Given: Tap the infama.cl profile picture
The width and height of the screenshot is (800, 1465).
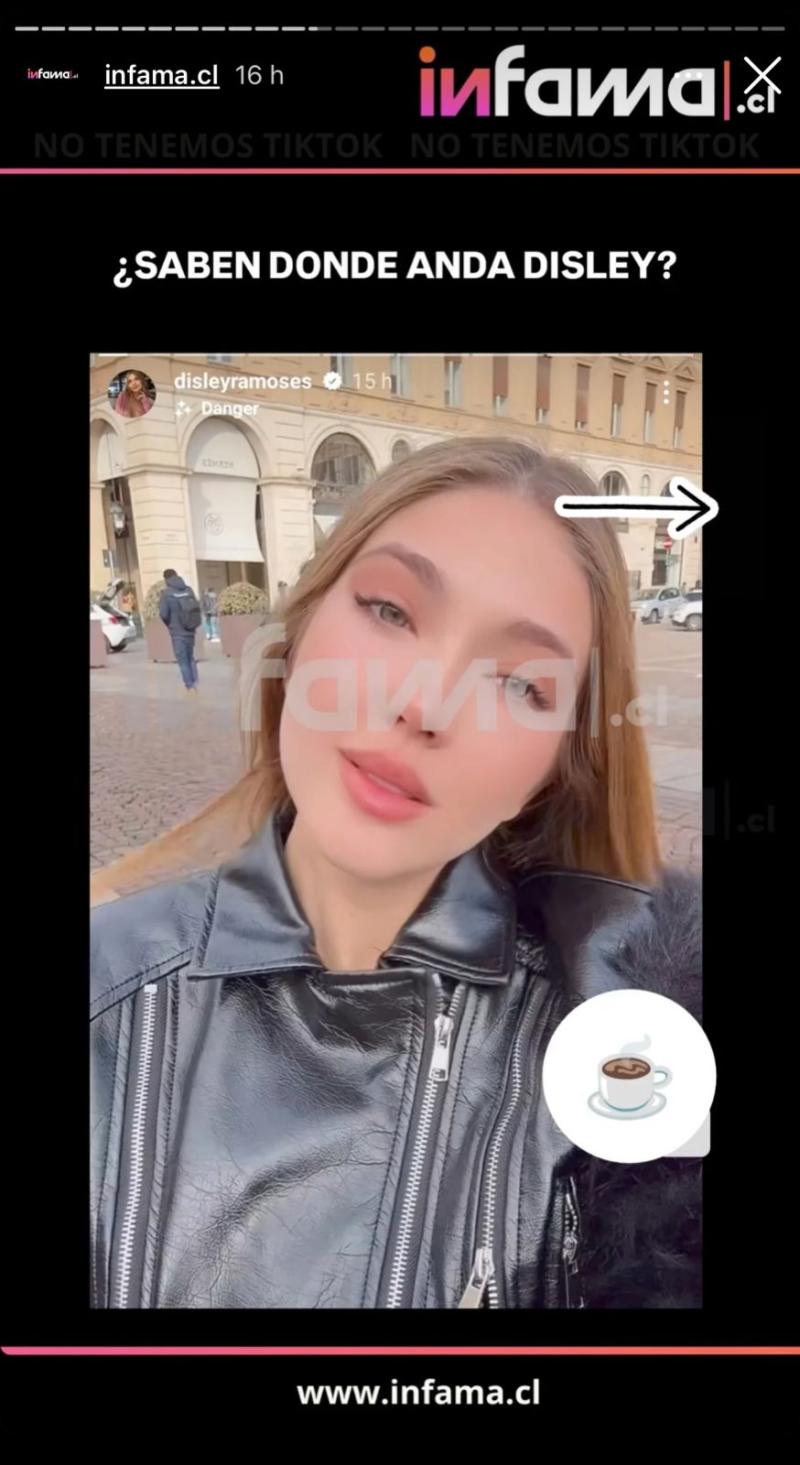Looking at the screenshot, I should point(52,75).
